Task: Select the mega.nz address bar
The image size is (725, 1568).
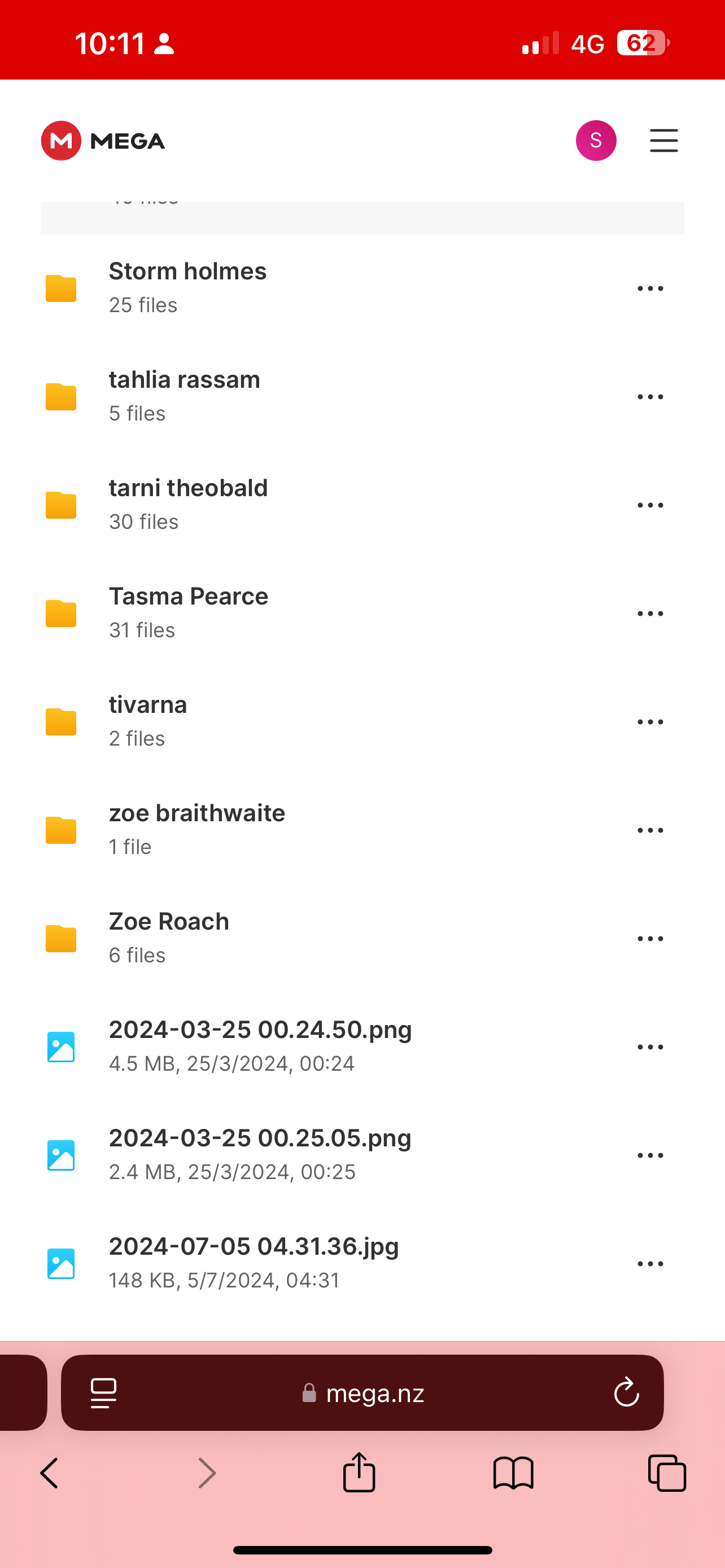Action: (x=364, y=1392)
